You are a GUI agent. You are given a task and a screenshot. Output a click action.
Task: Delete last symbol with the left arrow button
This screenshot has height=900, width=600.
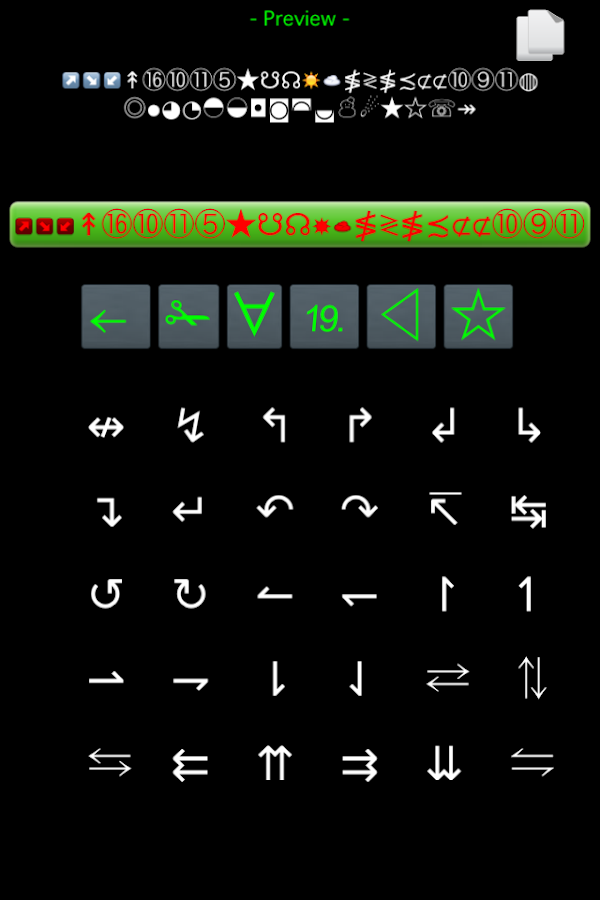pyautogui.click(x=115, y=317)
